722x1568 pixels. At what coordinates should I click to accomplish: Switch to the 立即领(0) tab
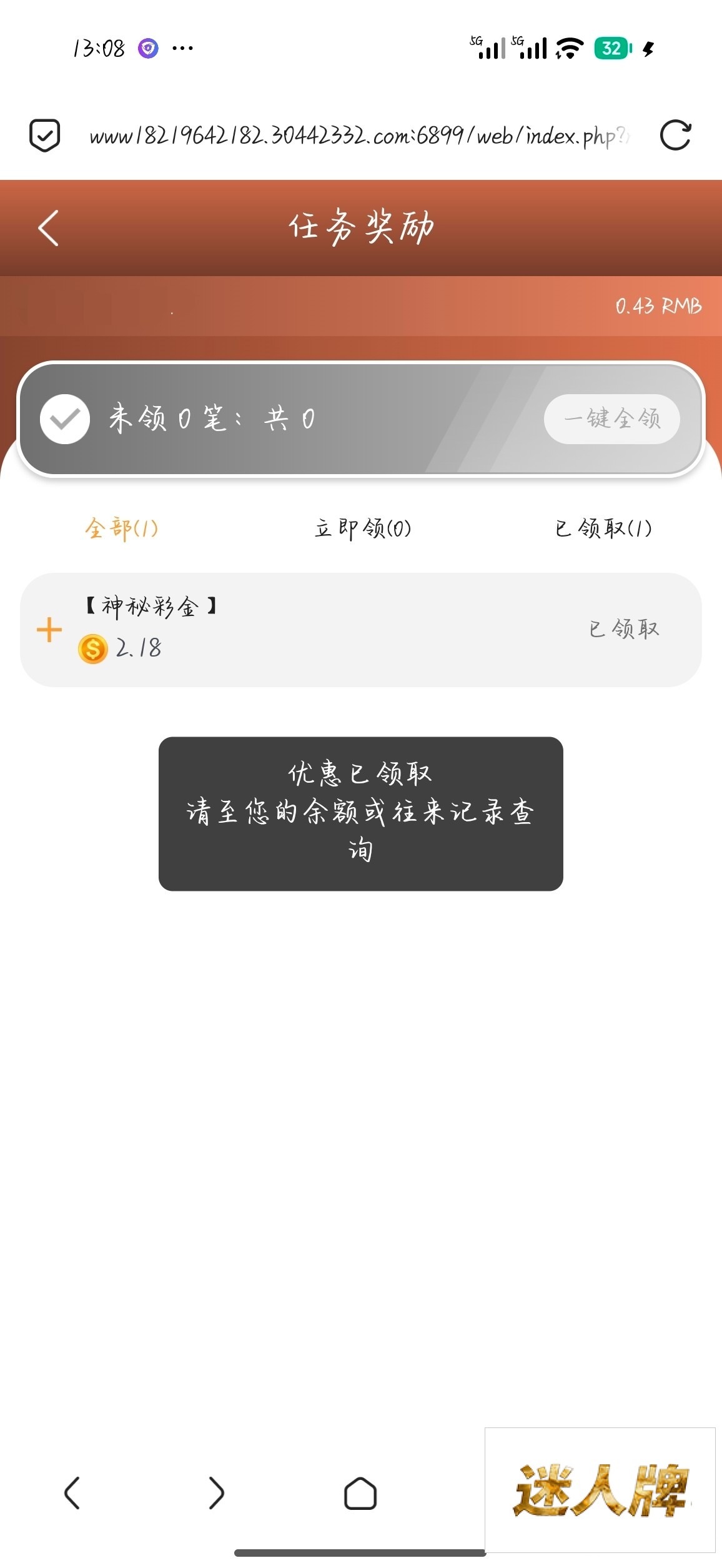[x=362, y=528]
